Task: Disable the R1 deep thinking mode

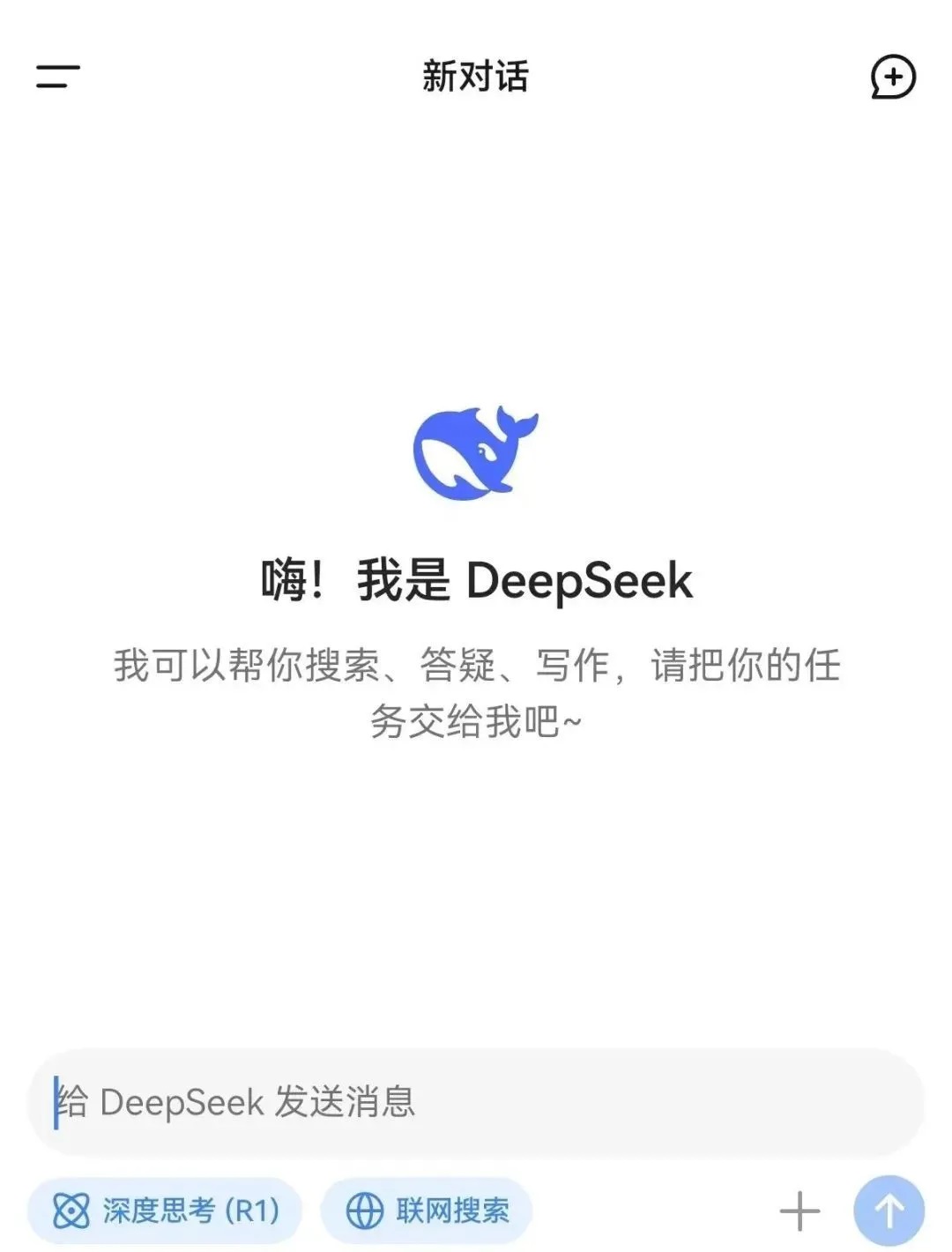Action: 164,1210
